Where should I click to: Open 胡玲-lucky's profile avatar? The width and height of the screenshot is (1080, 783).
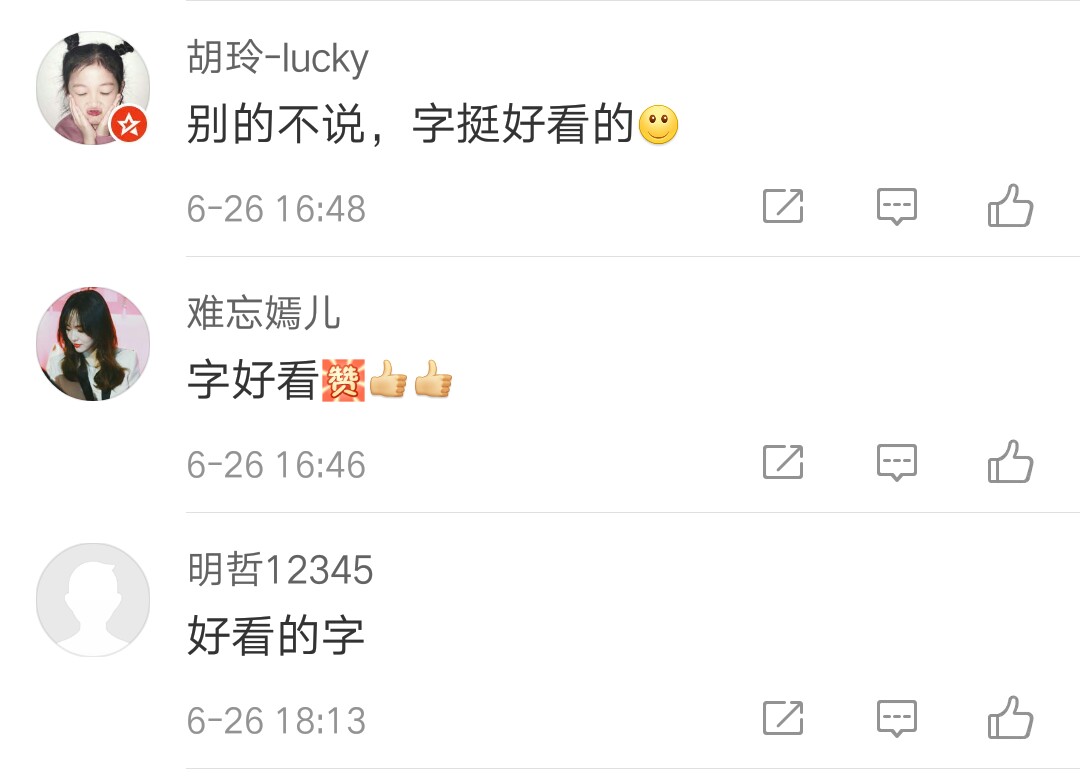pos(93,88)
